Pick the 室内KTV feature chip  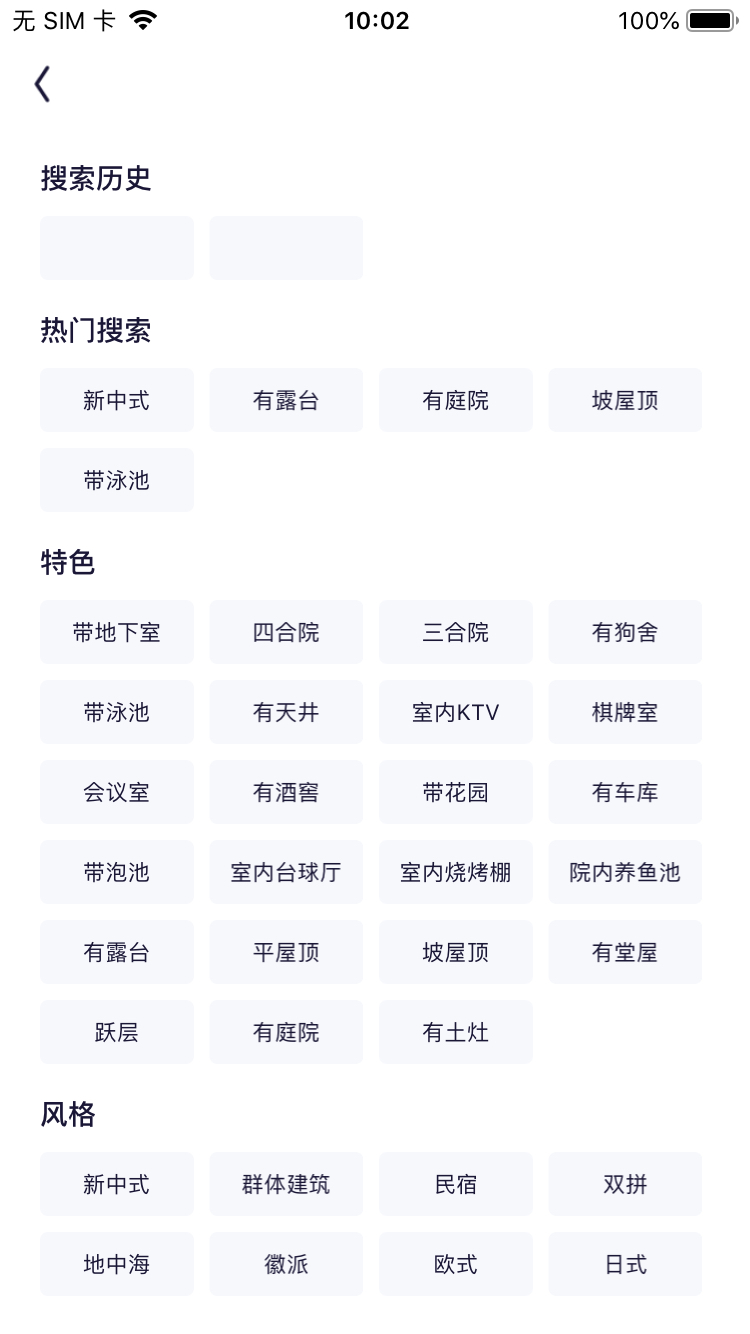coord(456,712)
